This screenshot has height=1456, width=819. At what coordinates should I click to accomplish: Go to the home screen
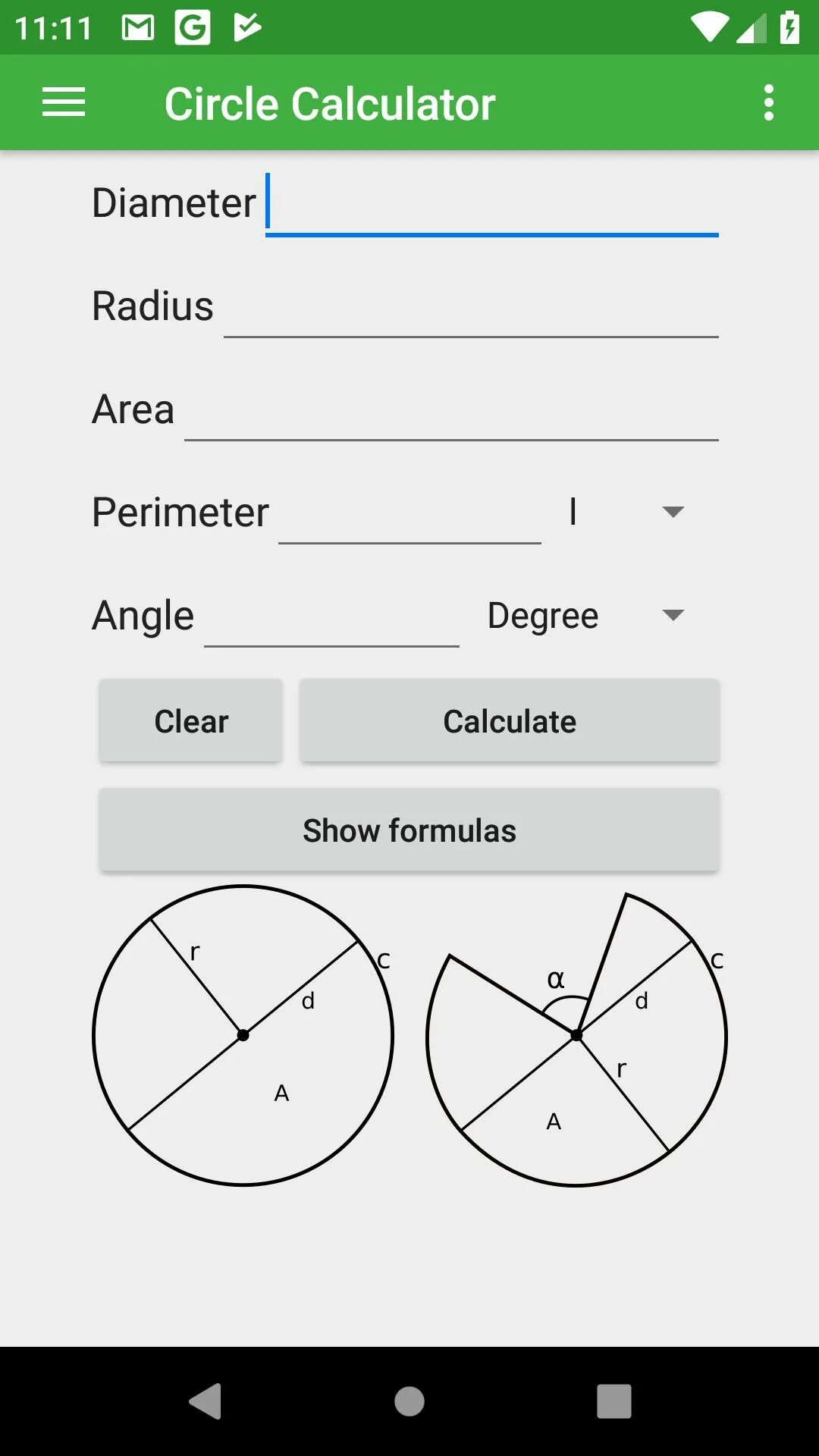tap(409, 1401)
